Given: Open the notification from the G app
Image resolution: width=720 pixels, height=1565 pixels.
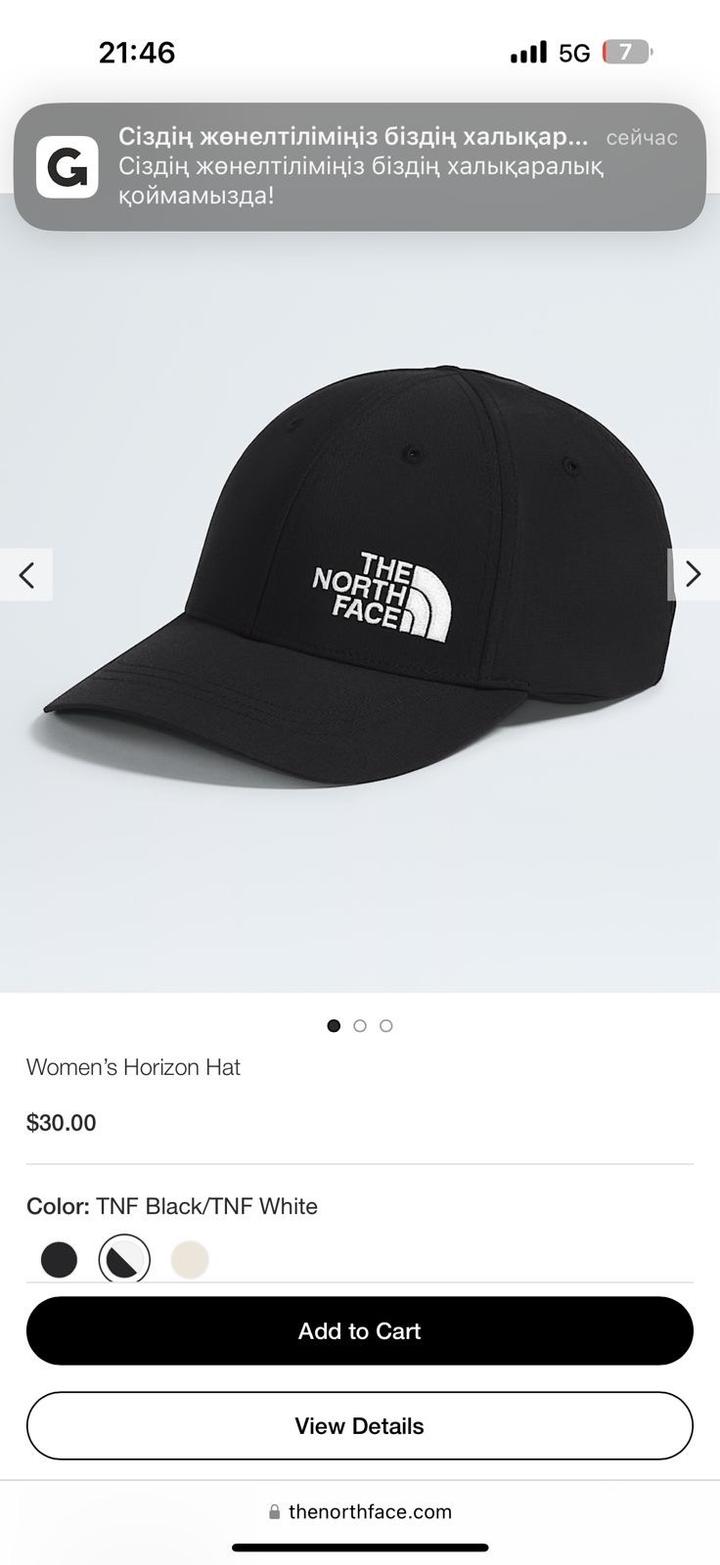Looking at the screenshot, I should coord(360,167).
